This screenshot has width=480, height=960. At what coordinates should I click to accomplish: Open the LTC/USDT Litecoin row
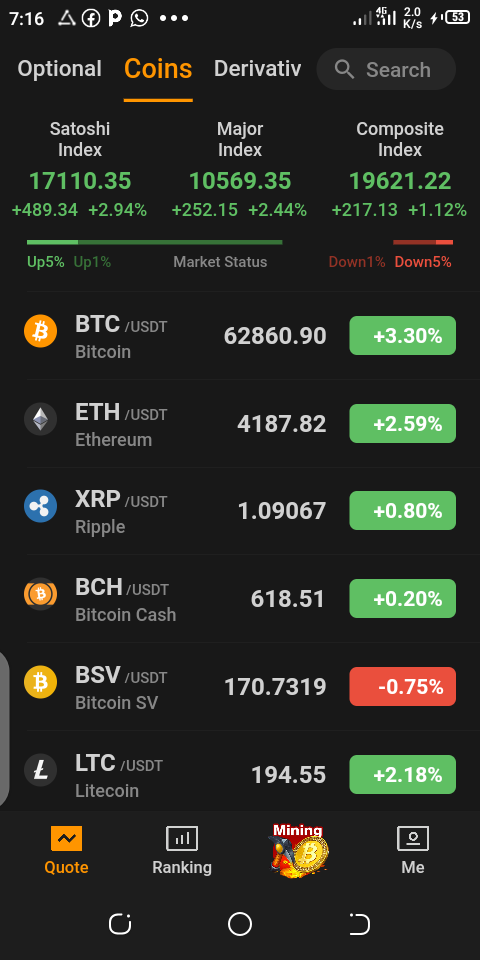pyautogui.click(x=240, y=774)
